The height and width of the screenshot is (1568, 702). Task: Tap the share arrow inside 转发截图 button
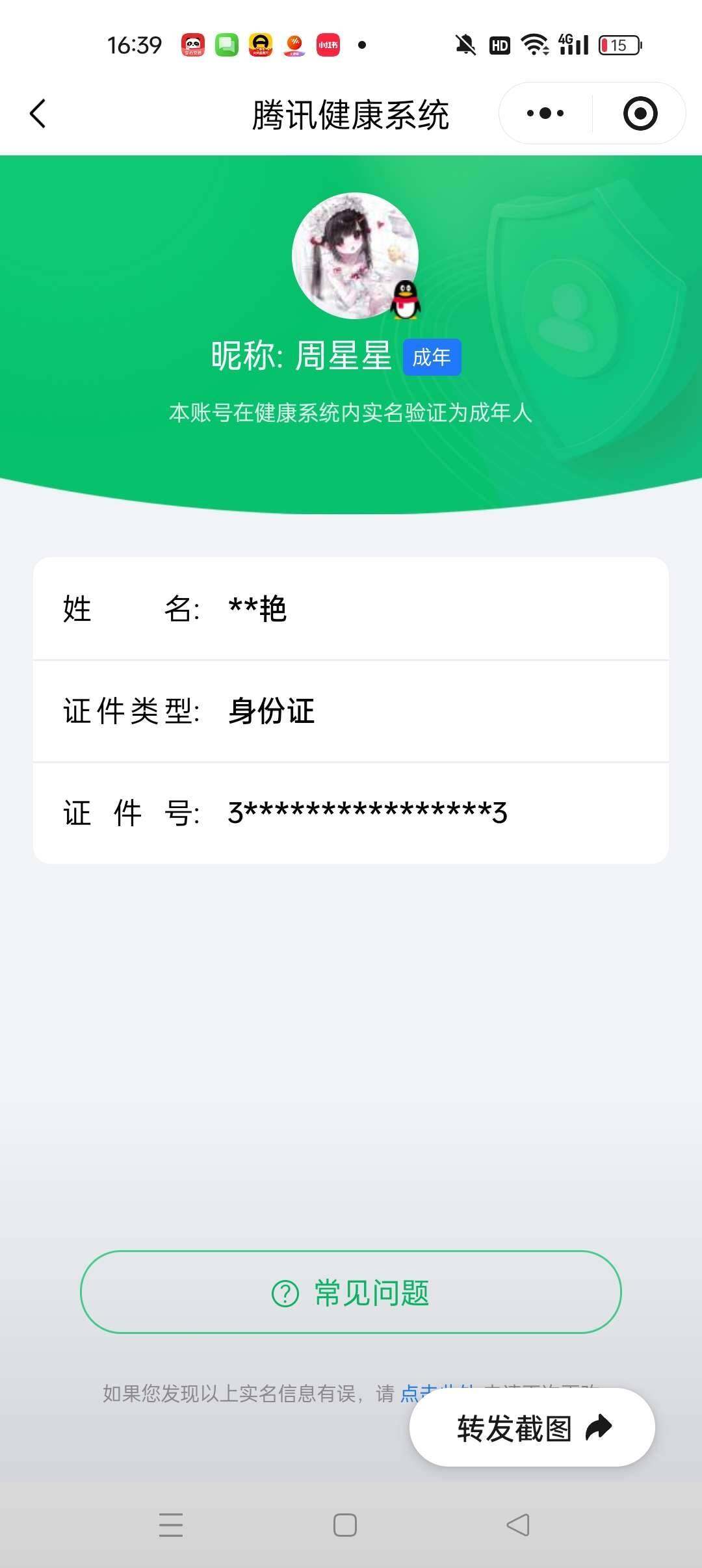(599, 1426)
